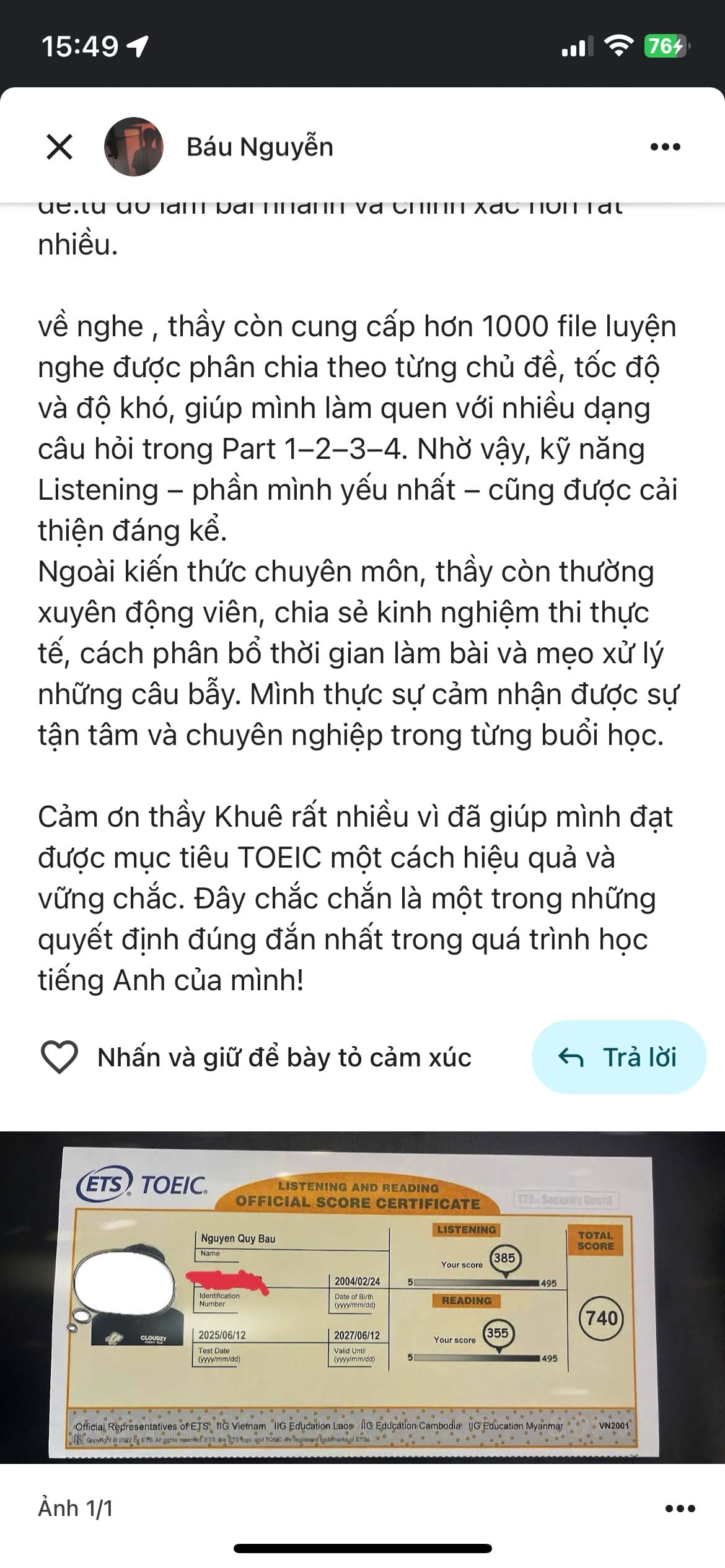The height and width of the screenshot is (1568, 725).
Task: Open Báu Nguyễn's profile avatar
Action: click(134, 147)
